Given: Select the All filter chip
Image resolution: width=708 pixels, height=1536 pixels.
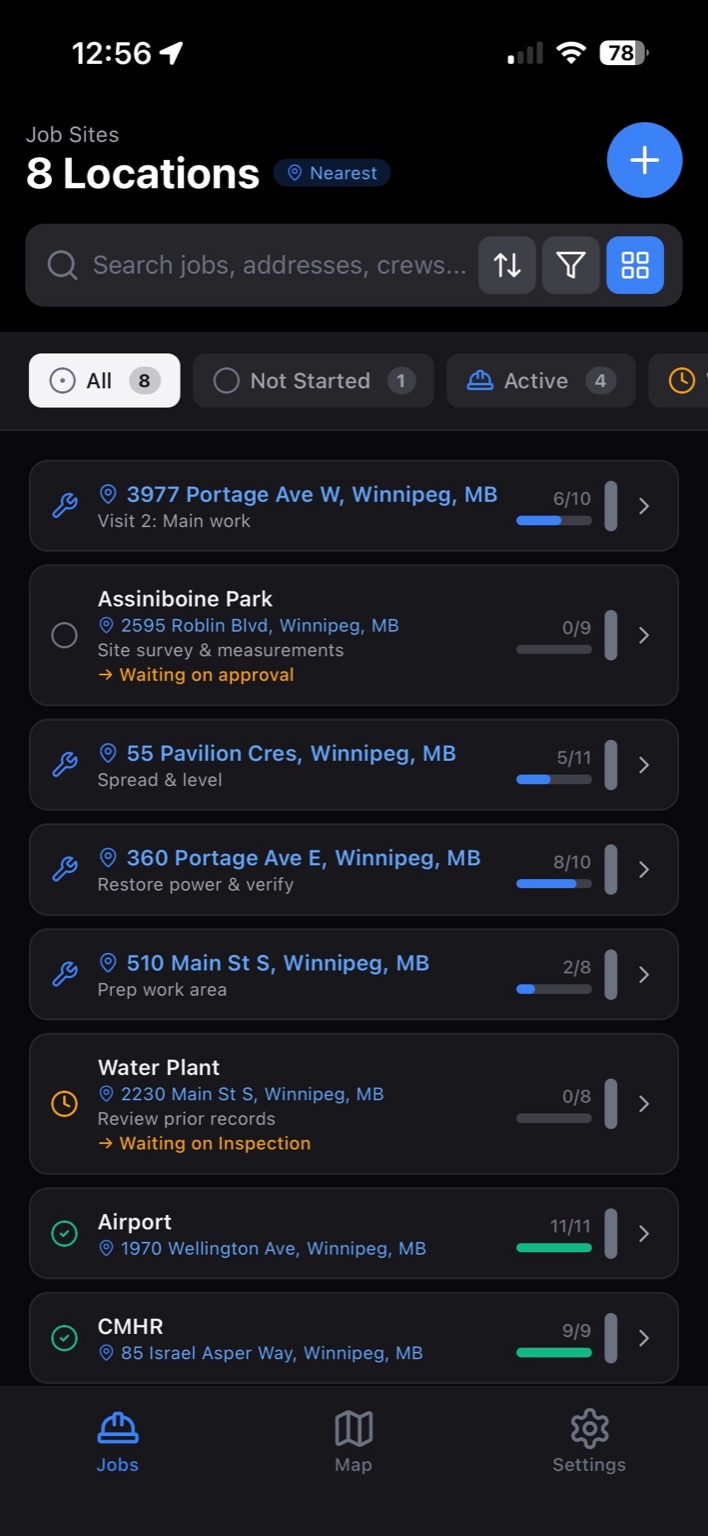Looking at the screenshot, I should click(104, 381).
